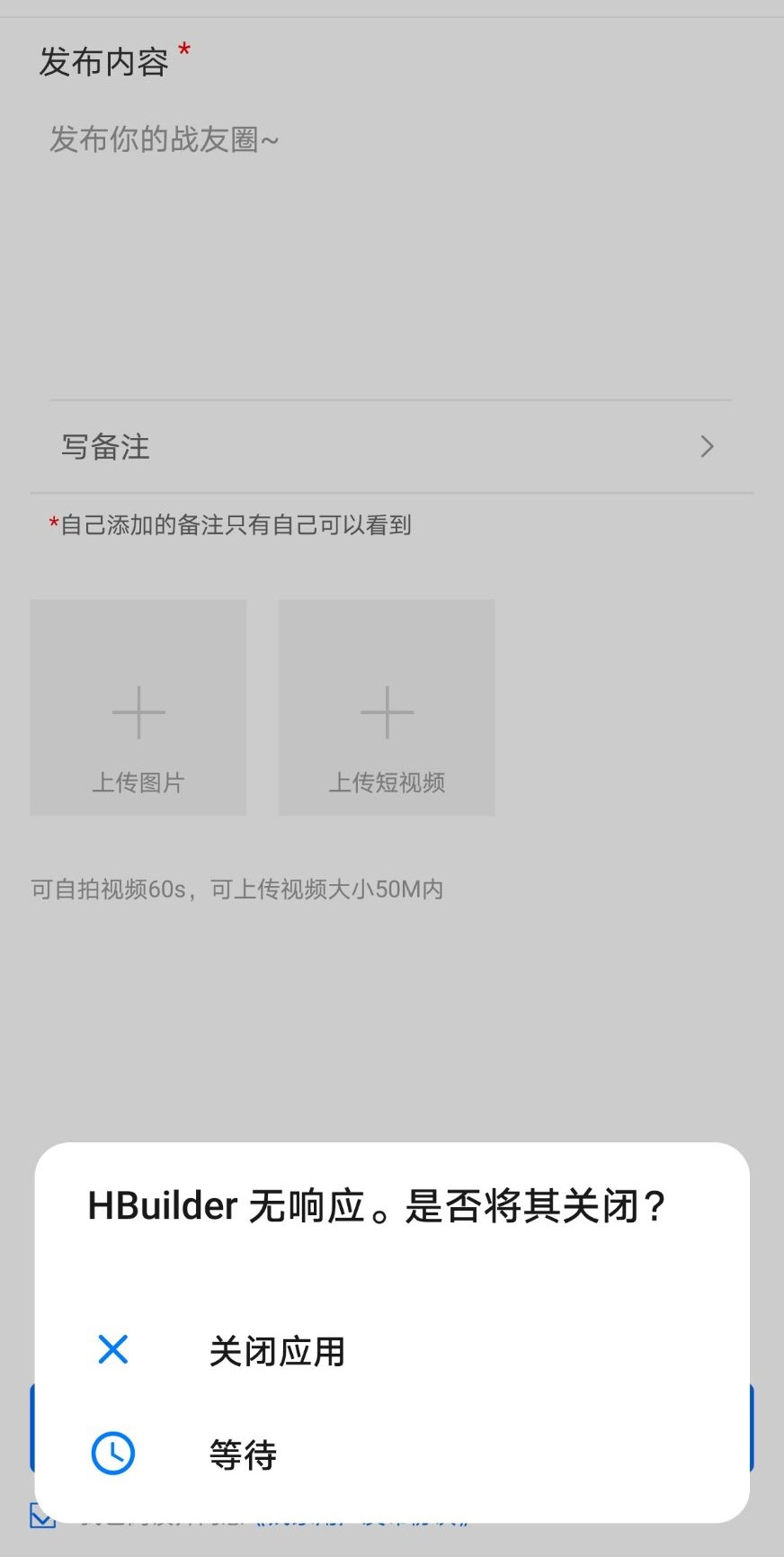Choose 等待 to keep waiting
Viewport: 784px width, 1557px height.
(x=243, y=1454)
